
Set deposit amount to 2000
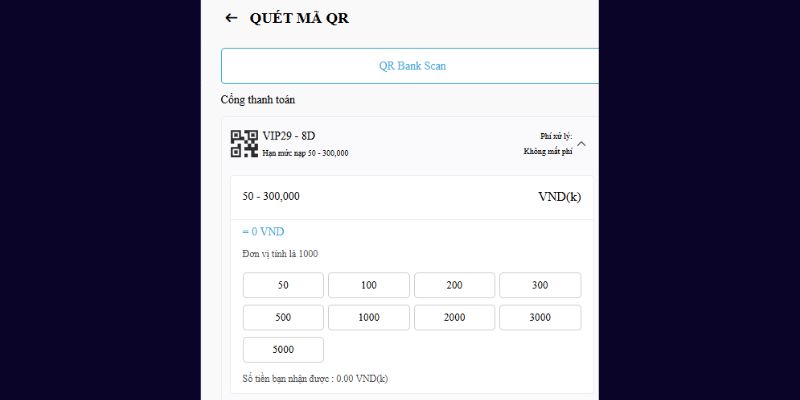[454, 318]
